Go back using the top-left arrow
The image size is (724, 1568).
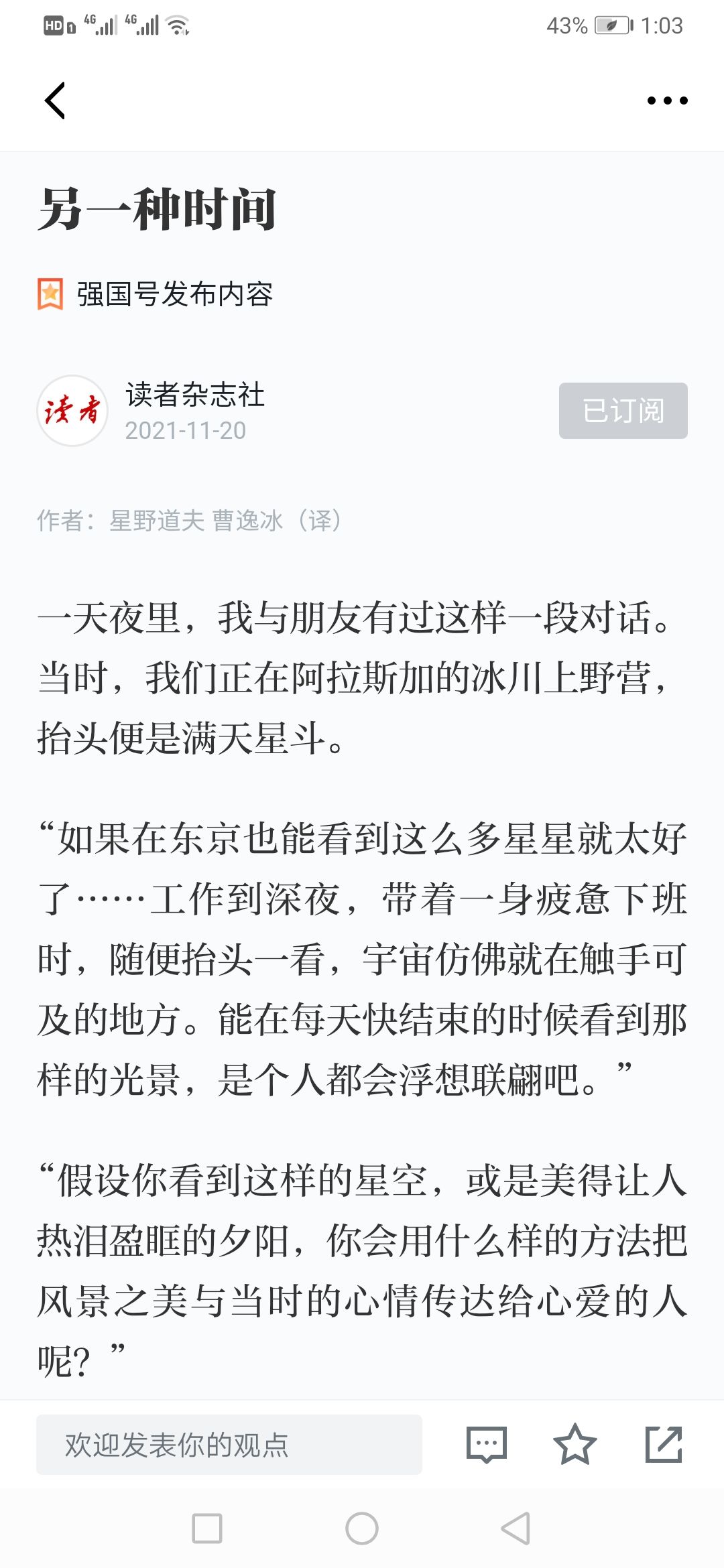[x=55, y=101]
